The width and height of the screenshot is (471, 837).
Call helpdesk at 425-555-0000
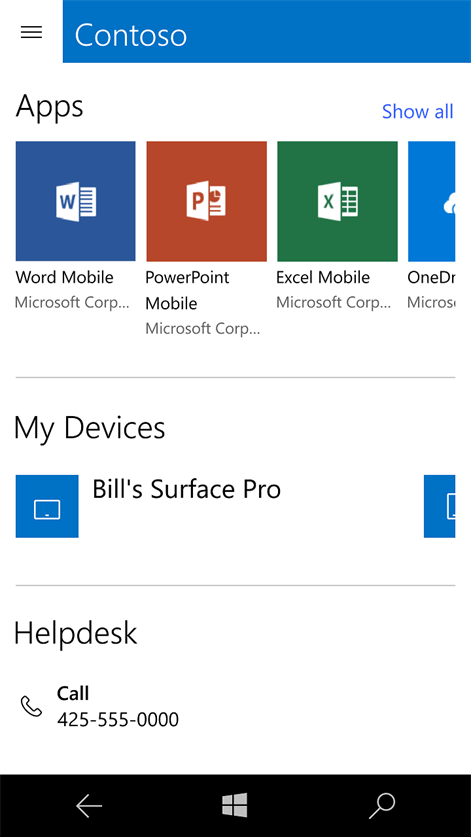(x=99, y=707)
